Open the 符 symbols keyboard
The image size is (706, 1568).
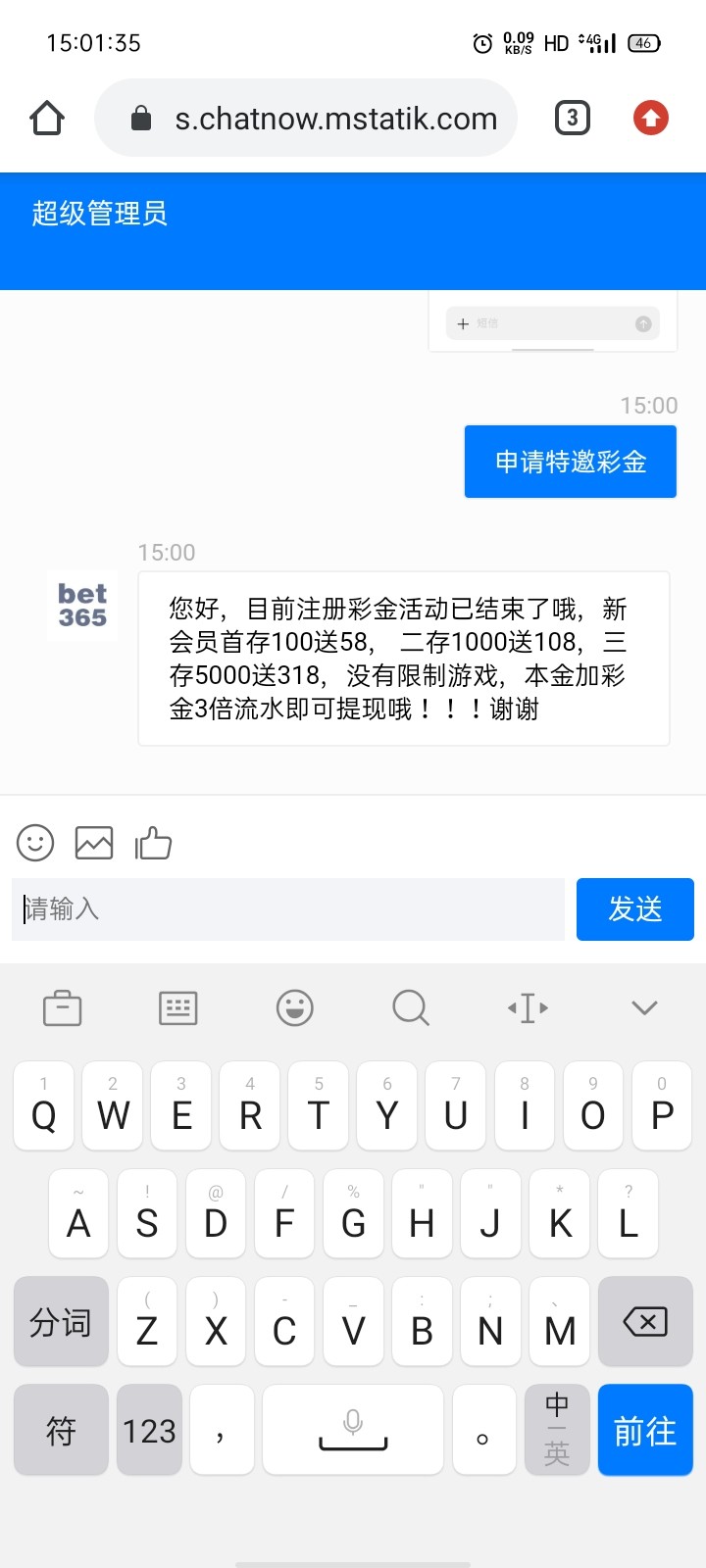tap(61, 1431)
